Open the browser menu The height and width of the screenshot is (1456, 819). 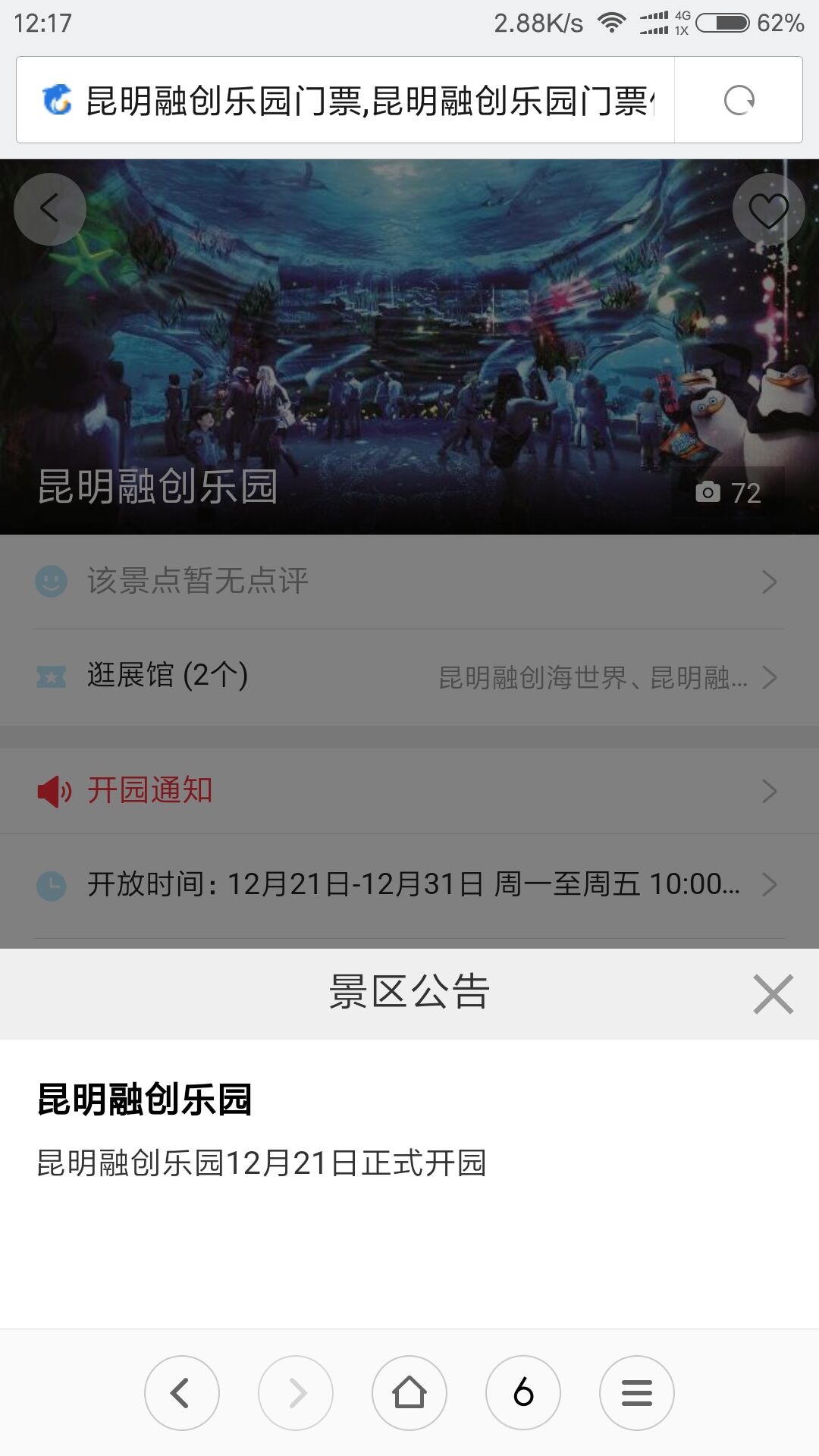[x=637, y=1393]
